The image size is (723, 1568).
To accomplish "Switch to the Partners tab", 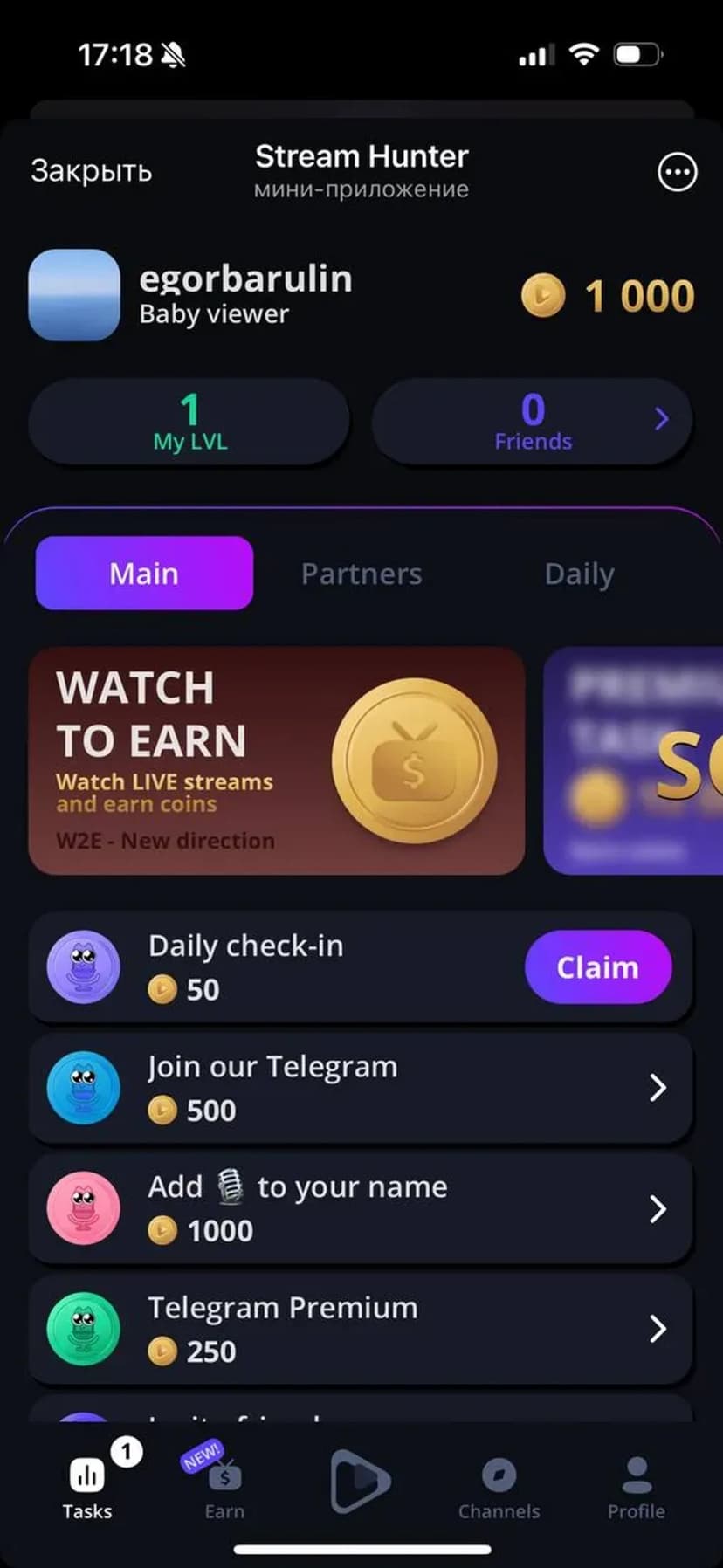I will tap(361, 574).
